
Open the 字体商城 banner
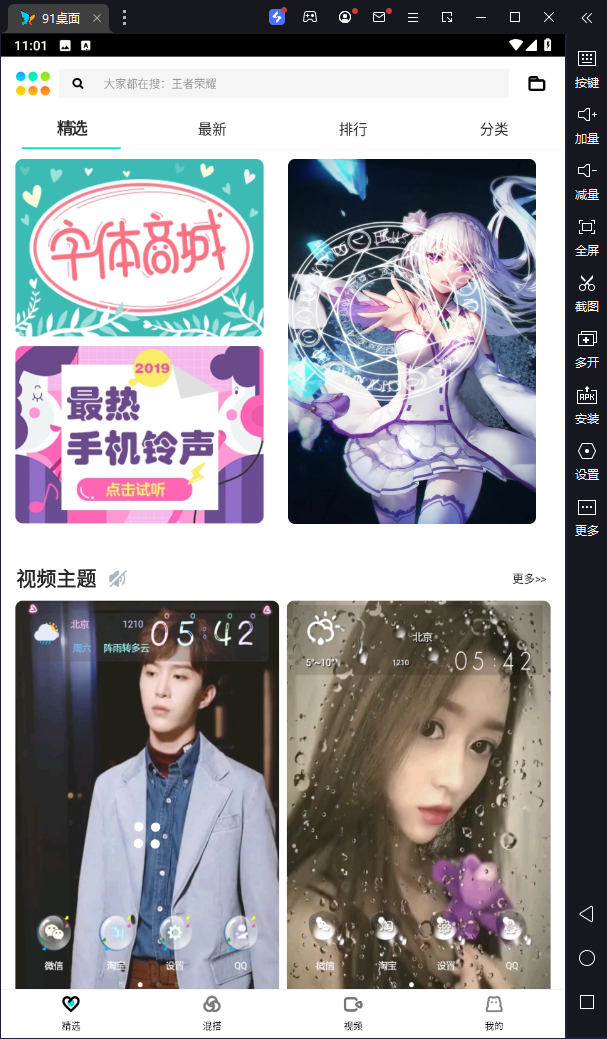(140, 247)
